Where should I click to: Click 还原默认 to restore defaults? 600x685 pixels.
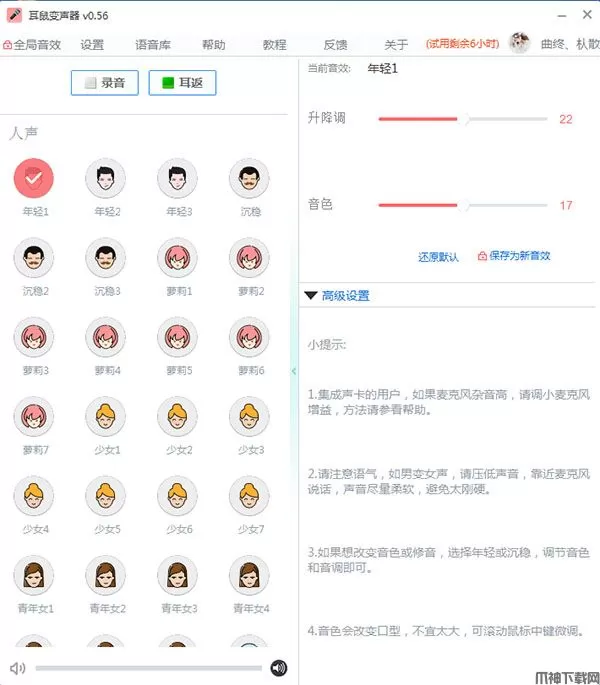point(438,257)
